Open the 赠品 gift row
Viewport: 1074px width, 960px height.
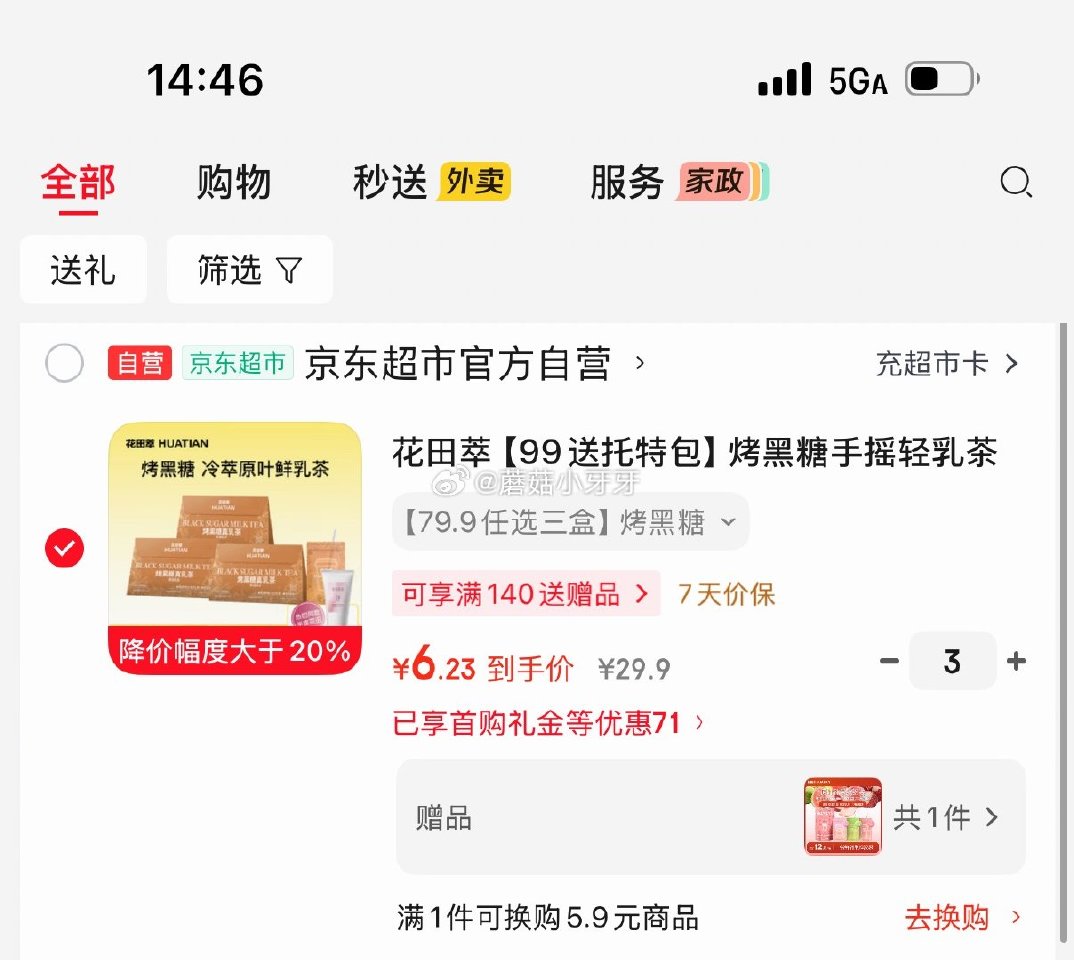pos(710,817)
